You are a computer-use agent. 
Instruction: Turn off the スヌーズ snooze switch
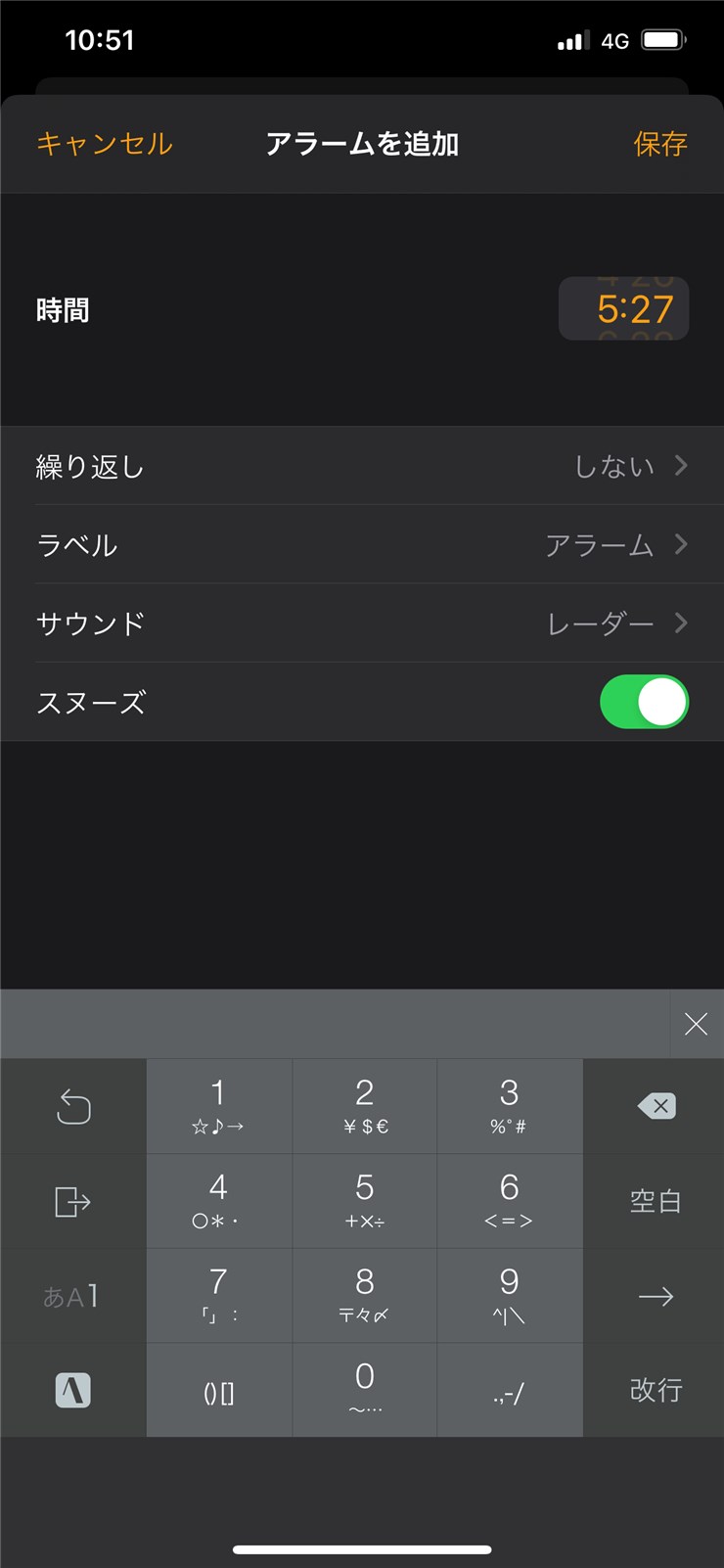tap(644, 702)
